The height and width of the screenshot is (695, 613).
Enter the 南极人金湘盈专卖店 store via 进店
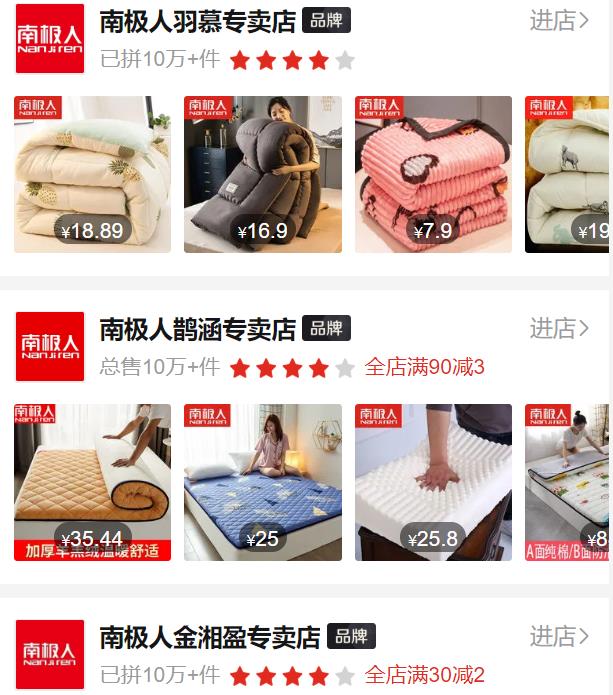click(559, 636)
